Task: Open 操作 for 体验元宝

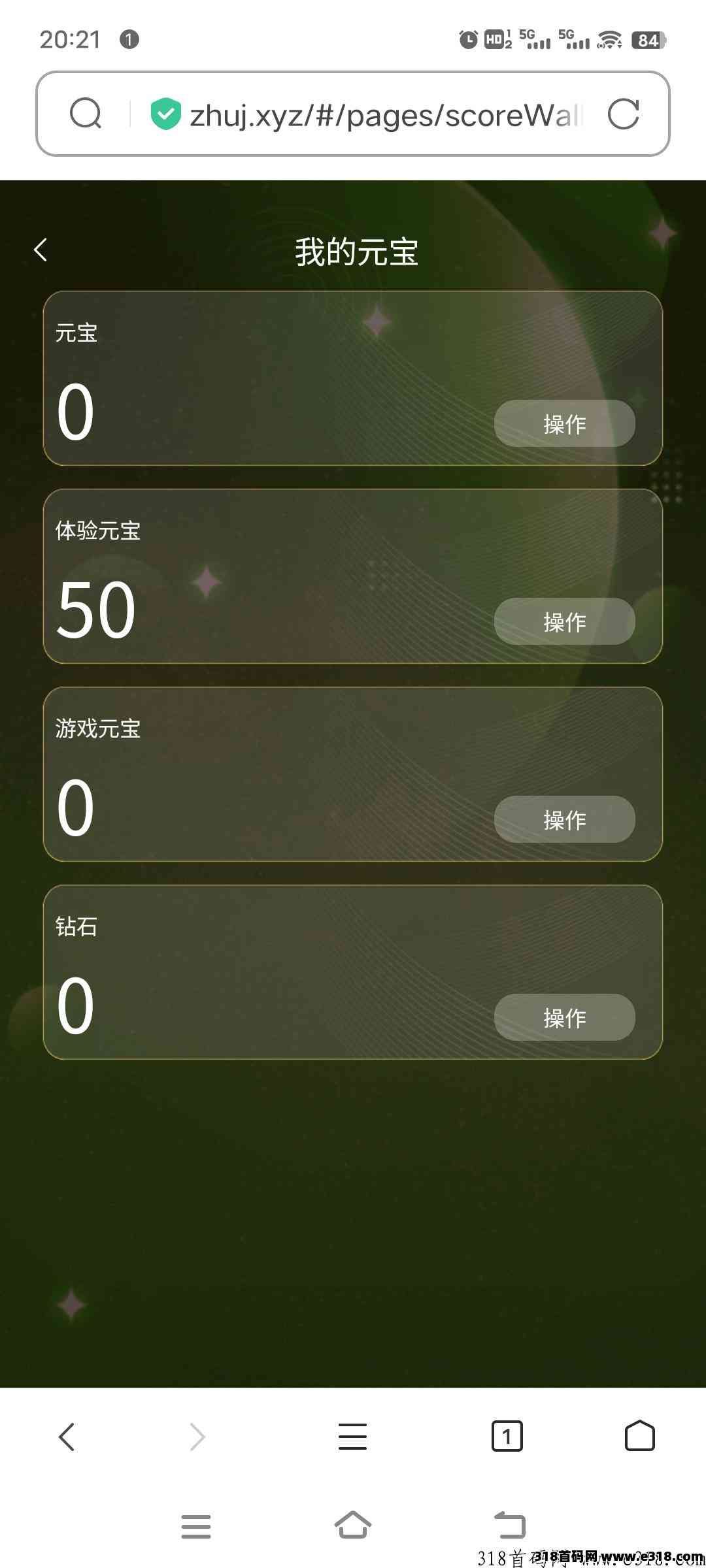Action: coord(564,621)
